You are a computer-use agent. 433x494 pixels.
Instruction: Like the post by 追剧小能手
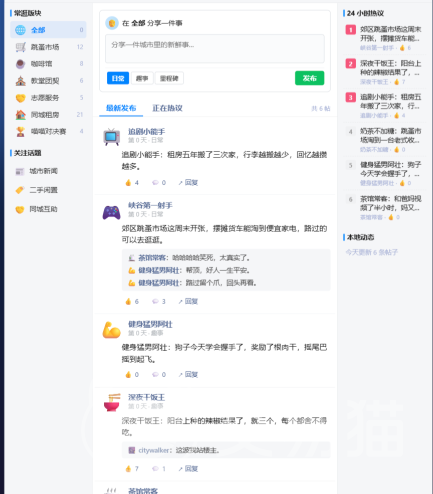132,183
